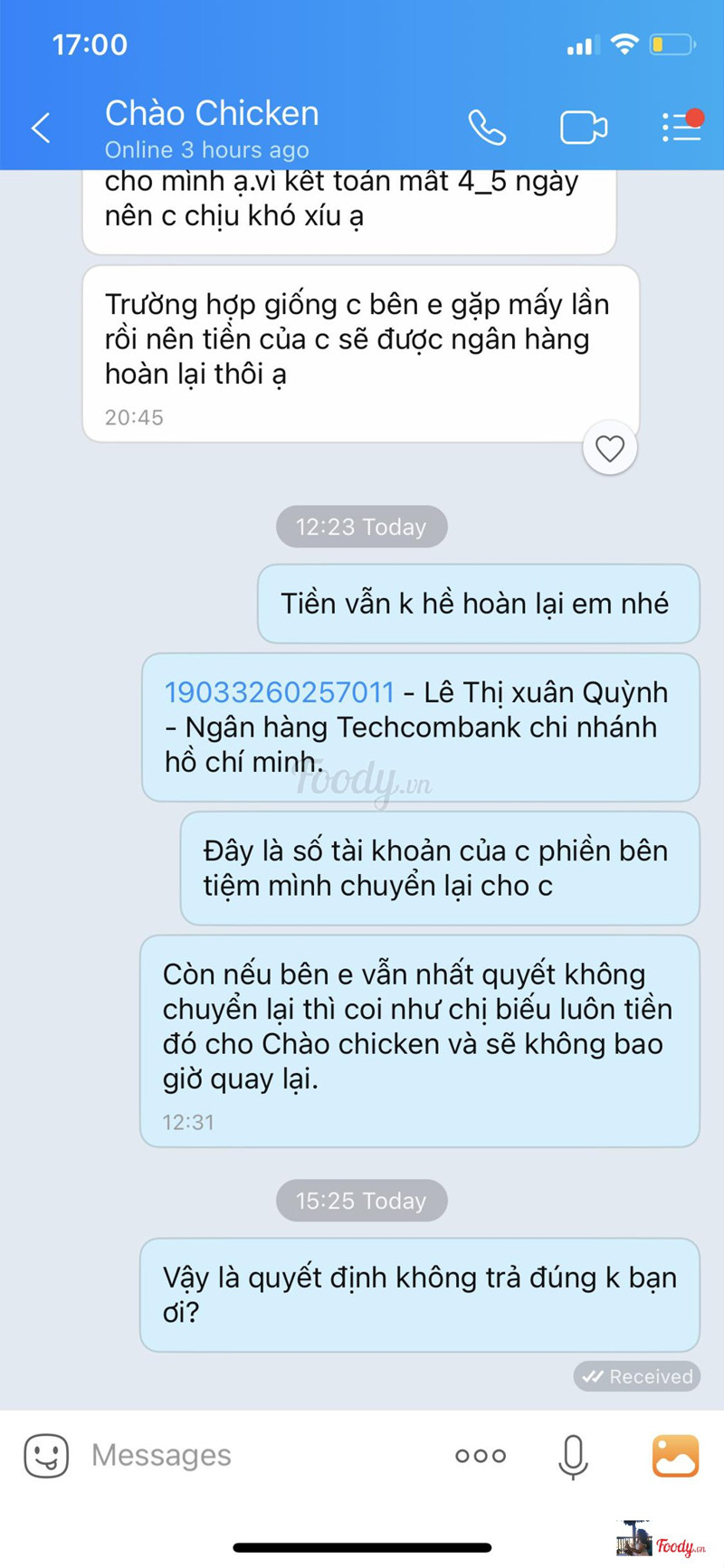Attach a photo from gallery
The image size is (724, 1568).
675,1456
